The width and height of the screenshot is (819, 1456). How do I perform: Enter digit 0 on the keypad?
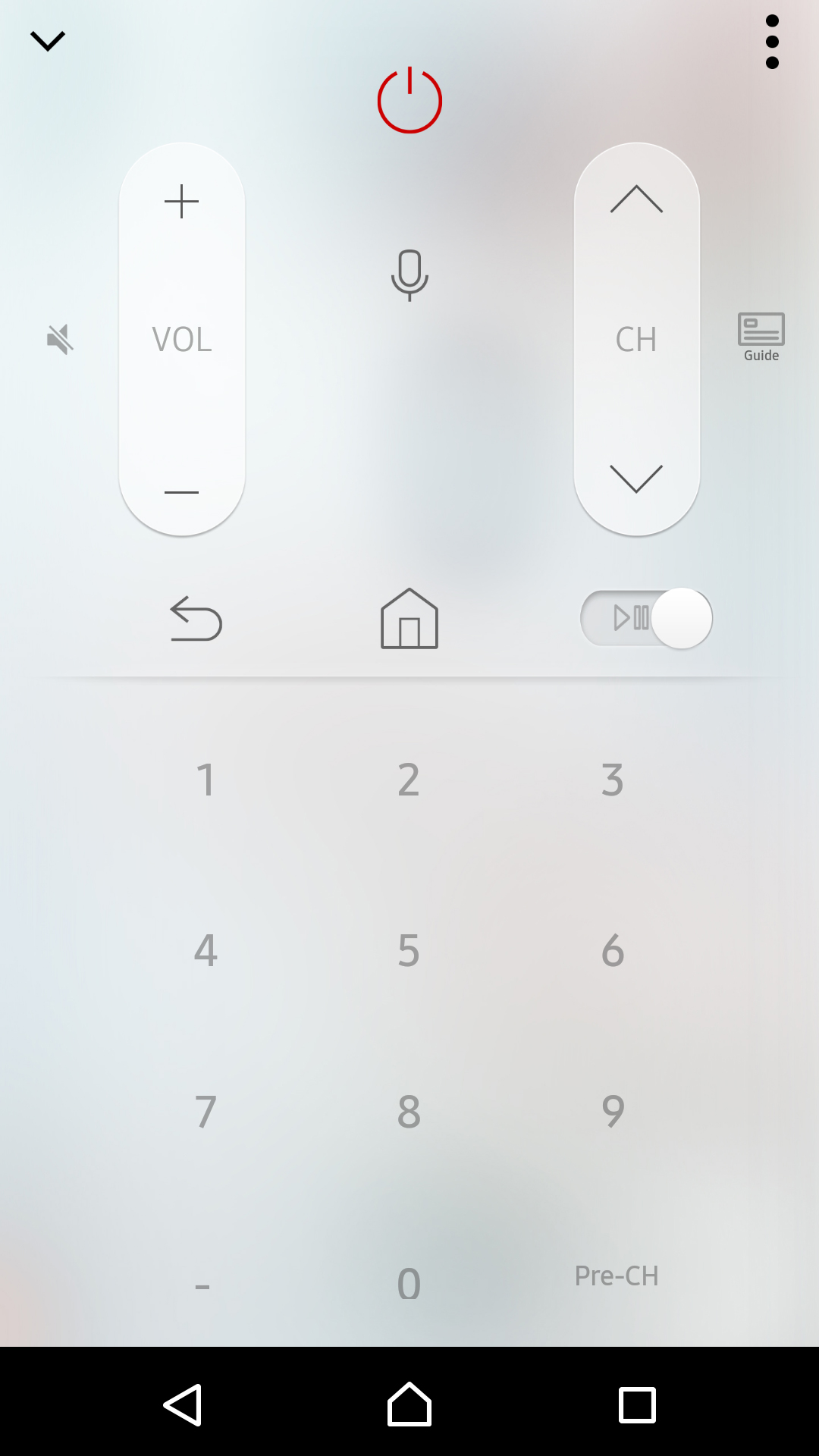pyautogui.click(x=409, y=1284)
